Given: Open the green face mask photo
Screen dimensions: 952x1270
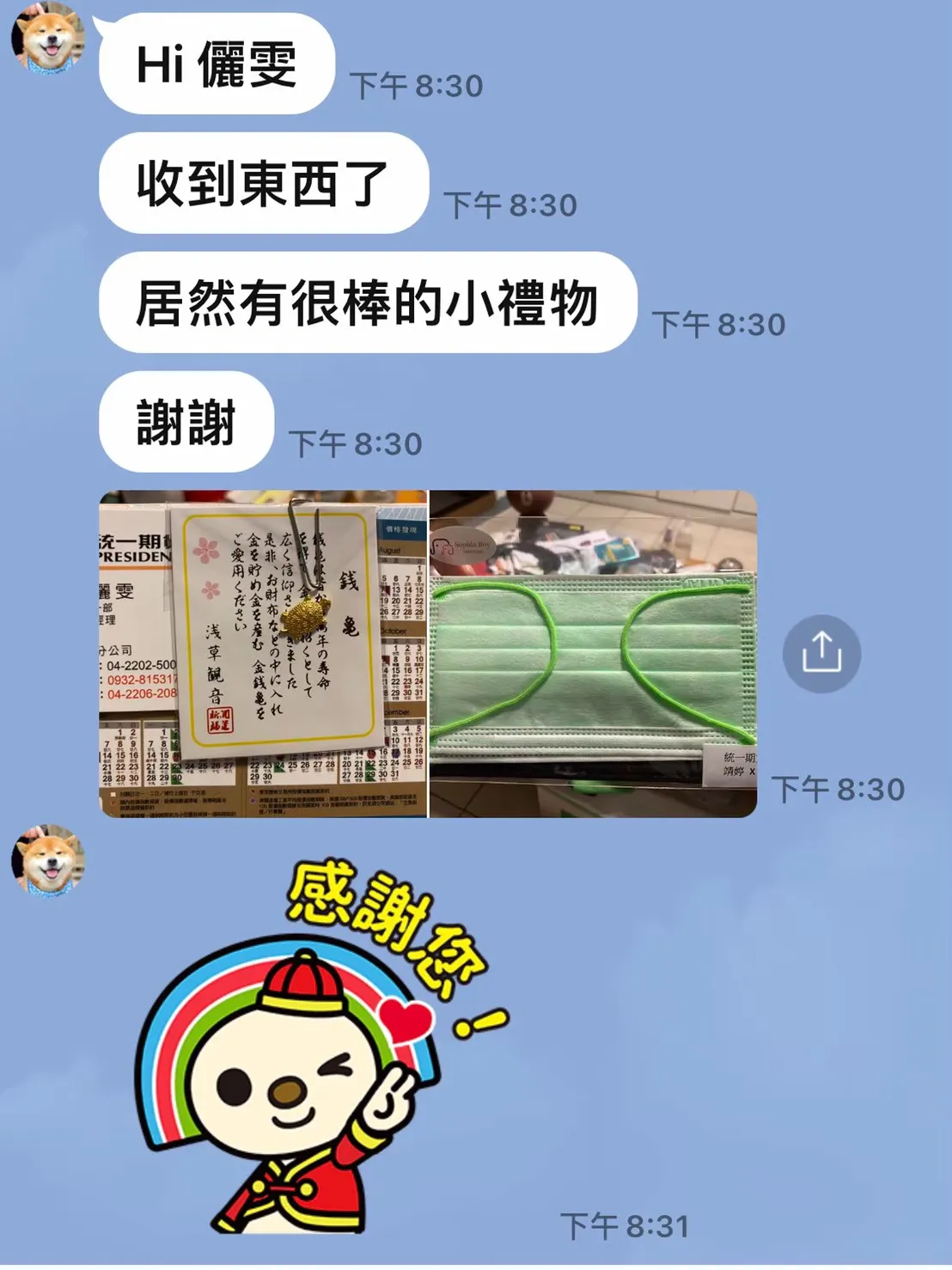Looking at the screenshot, I should click(593, 653).
